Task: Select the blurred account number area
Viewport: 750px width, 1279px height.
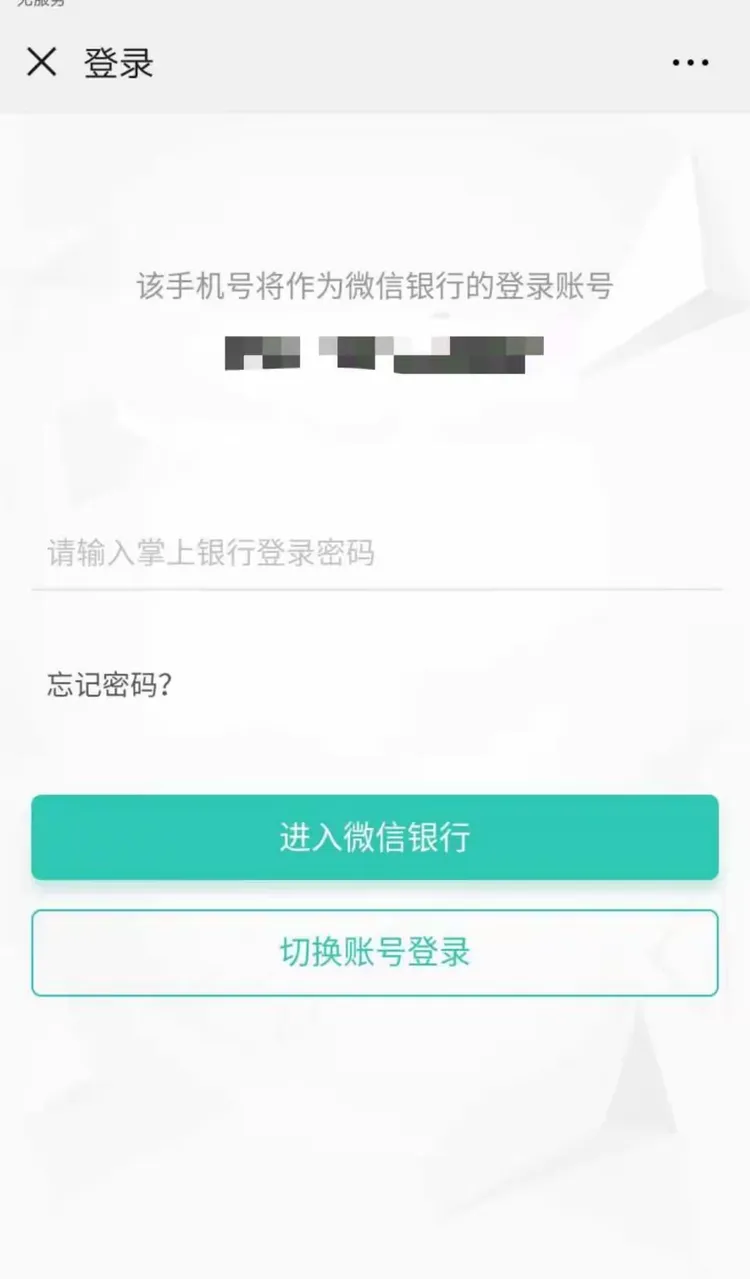Action: tap(380, 352)
